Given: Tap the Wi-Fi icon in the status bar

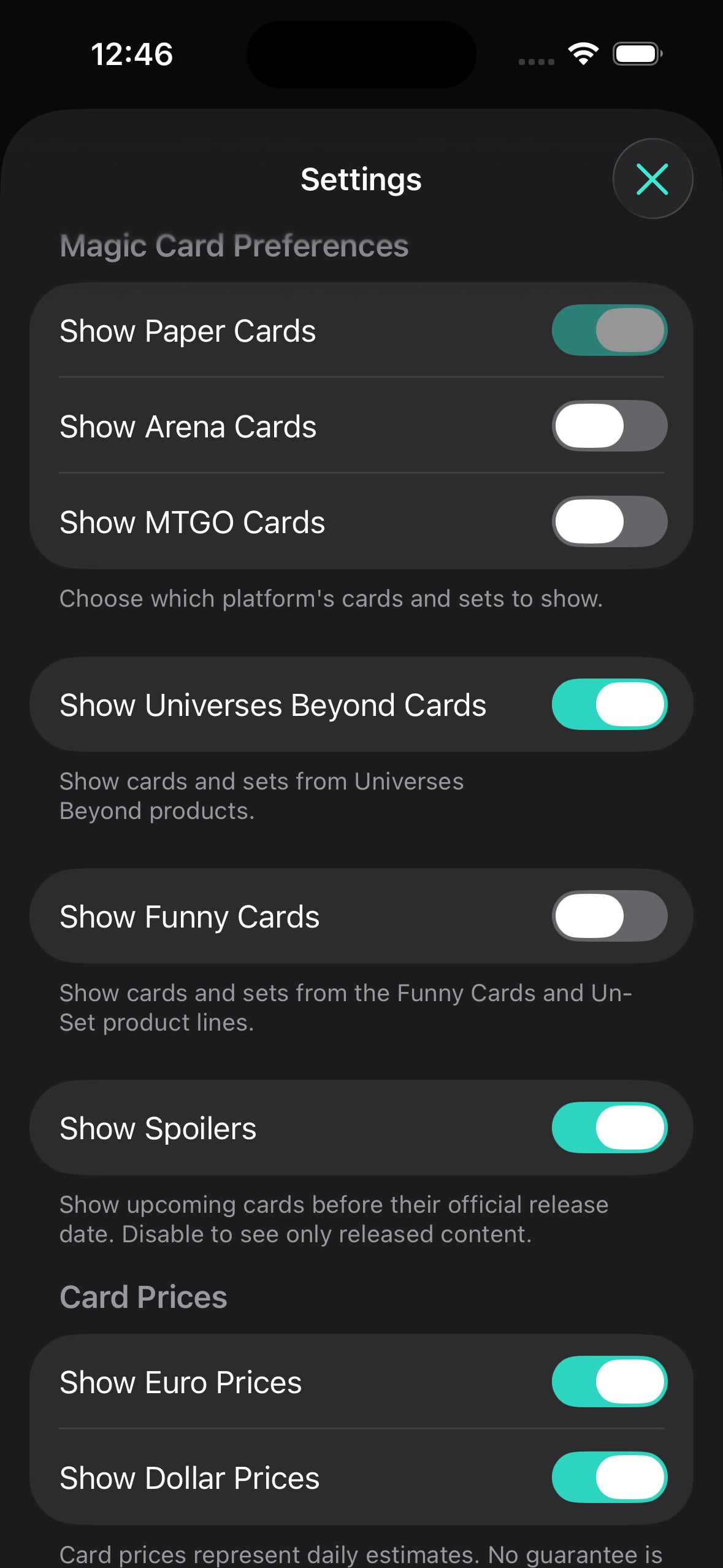Looking at the screenshot, I should (x=582, y=53).
